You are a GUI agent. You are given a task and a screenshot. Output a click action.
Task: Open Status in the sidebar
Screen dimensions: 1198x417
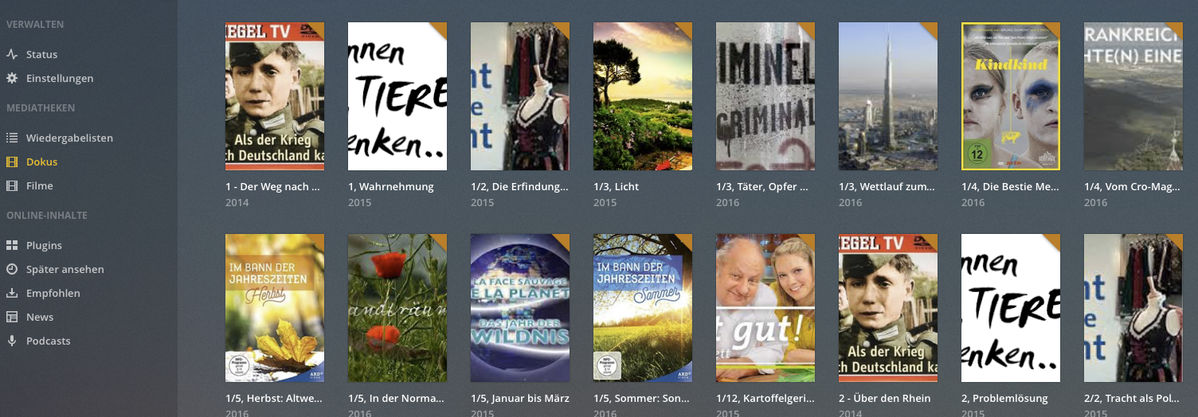click(41, 54)
